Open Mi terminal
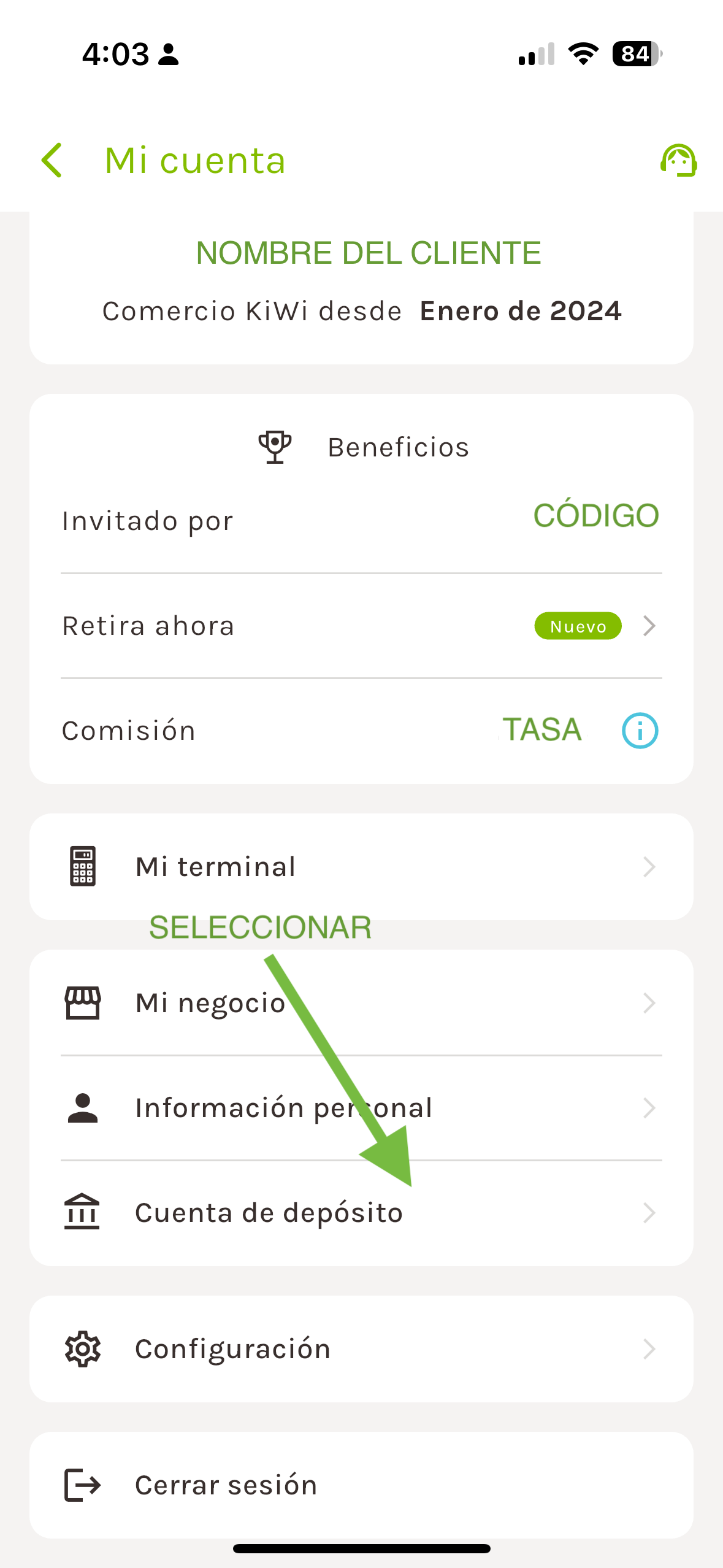This screenshot has height=1568, width=723. (361, 867)
